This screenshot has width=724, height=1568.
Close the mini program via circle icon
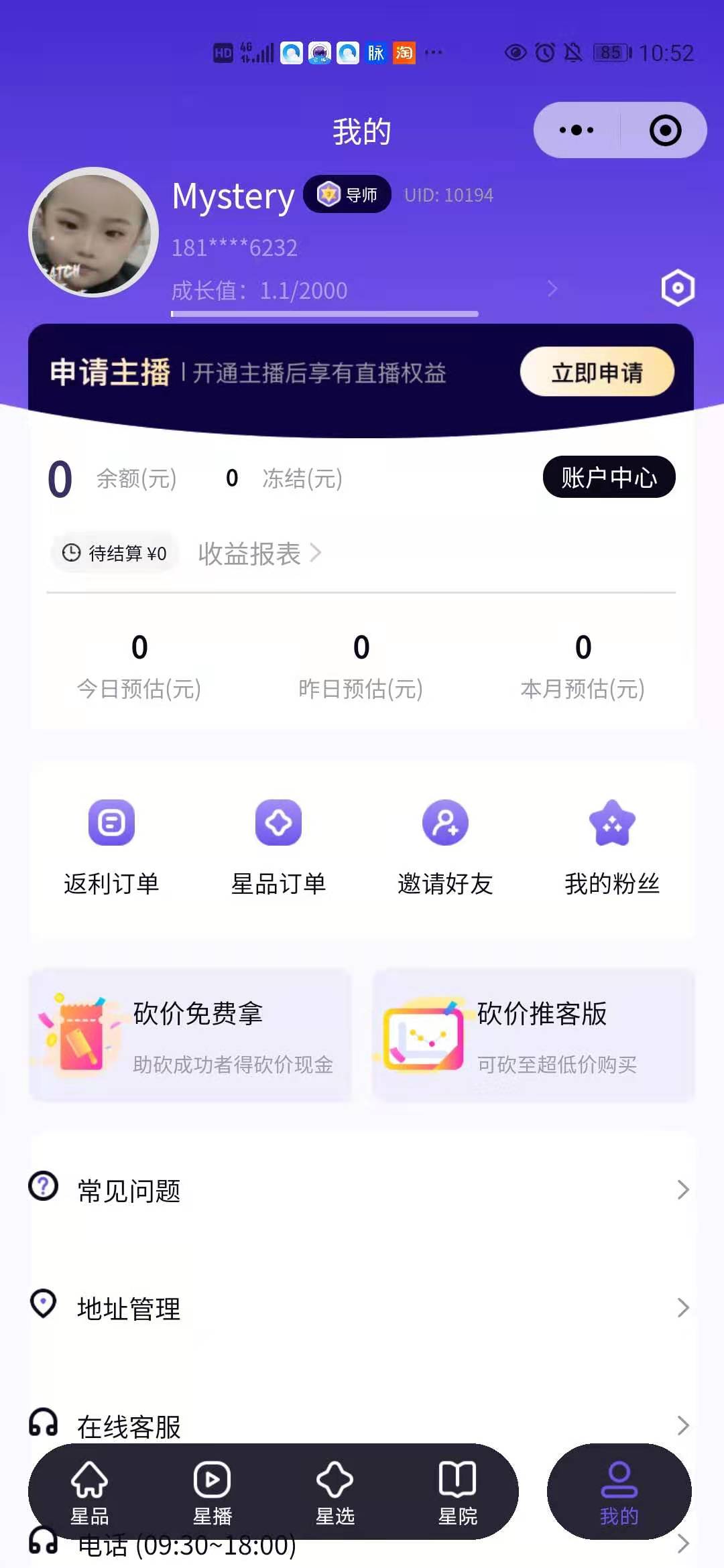(x=665, y=130)
